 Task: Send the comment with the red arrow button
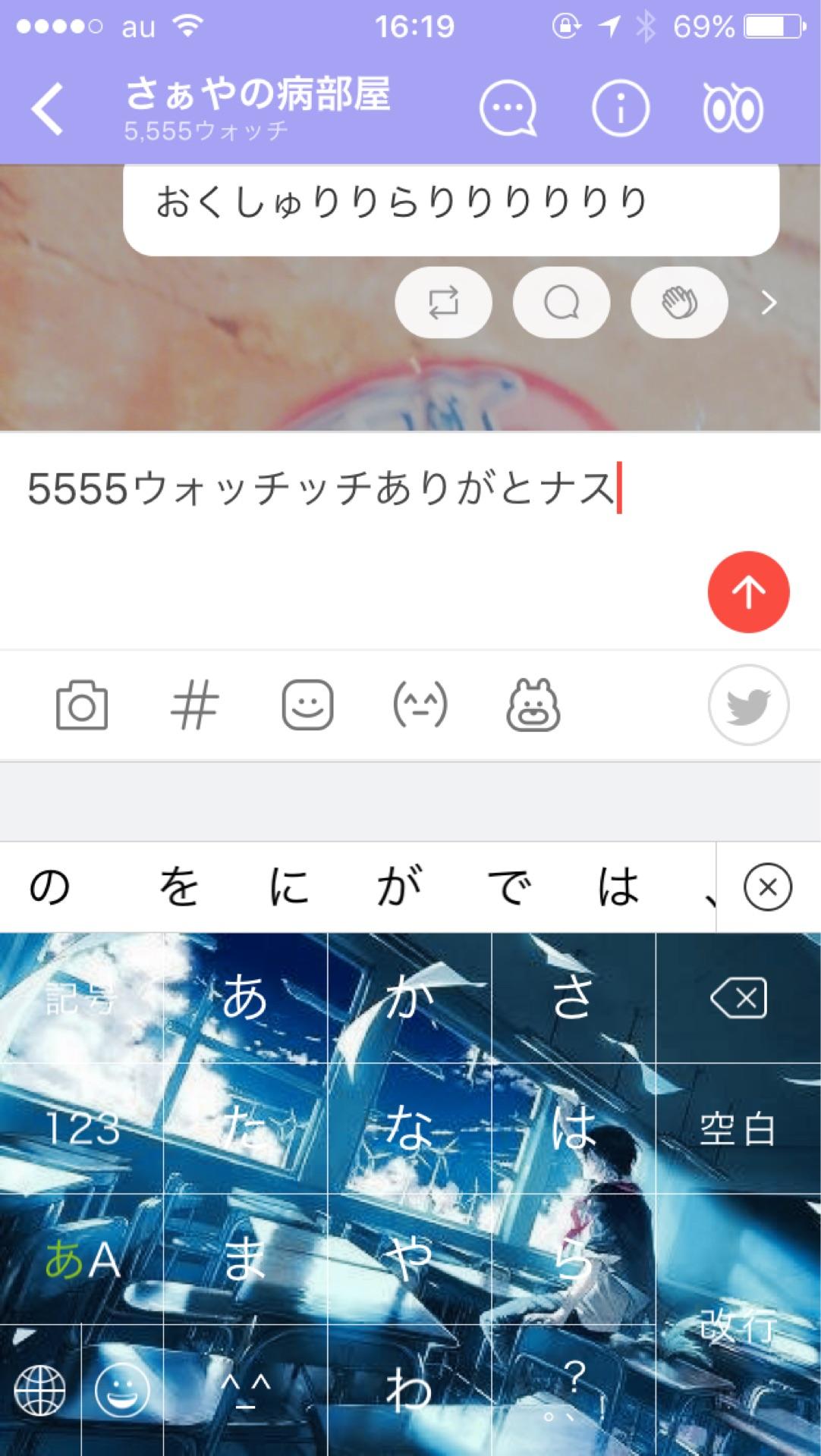pos(747,592)
